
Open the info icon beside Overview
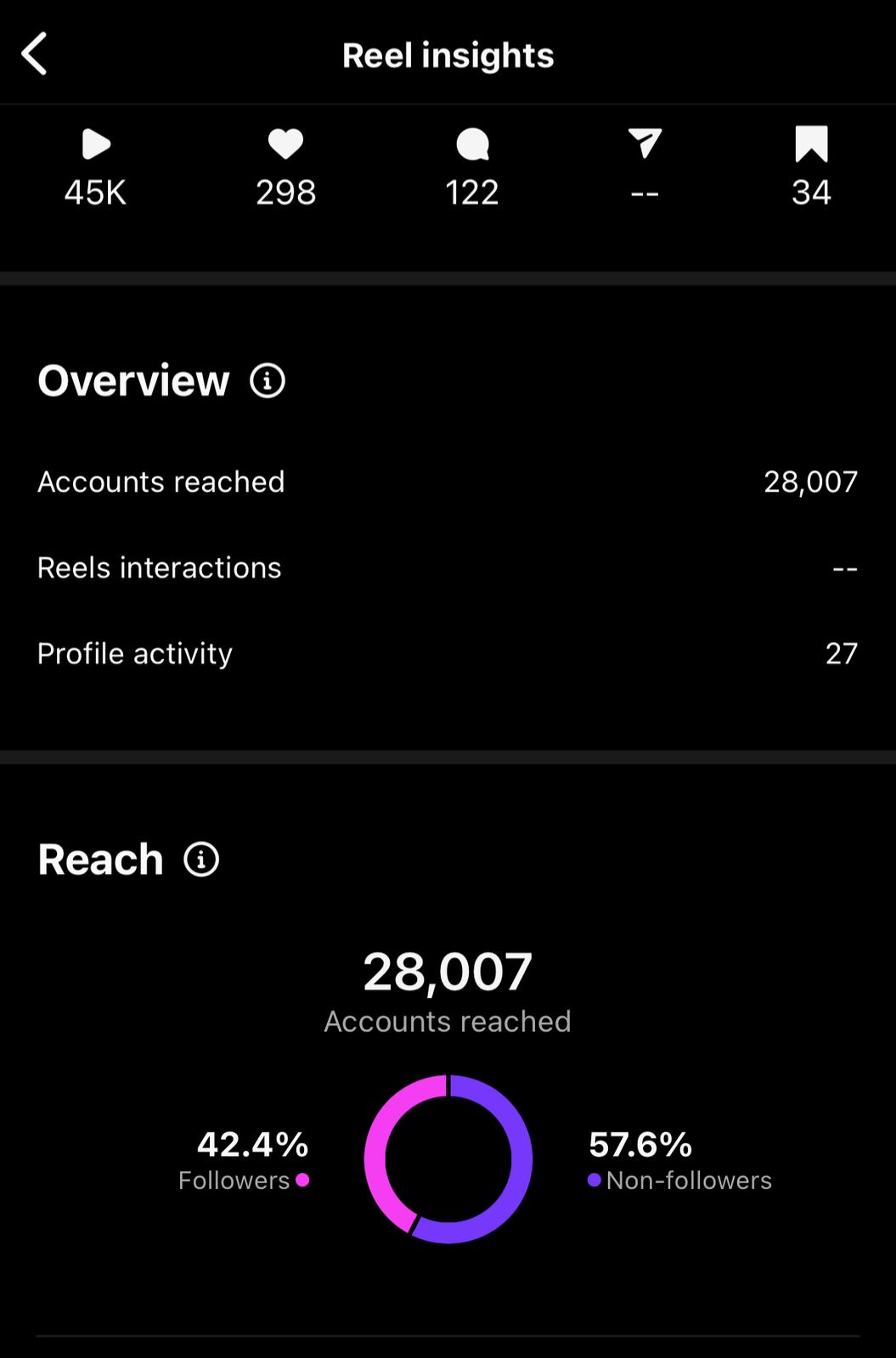268,380
